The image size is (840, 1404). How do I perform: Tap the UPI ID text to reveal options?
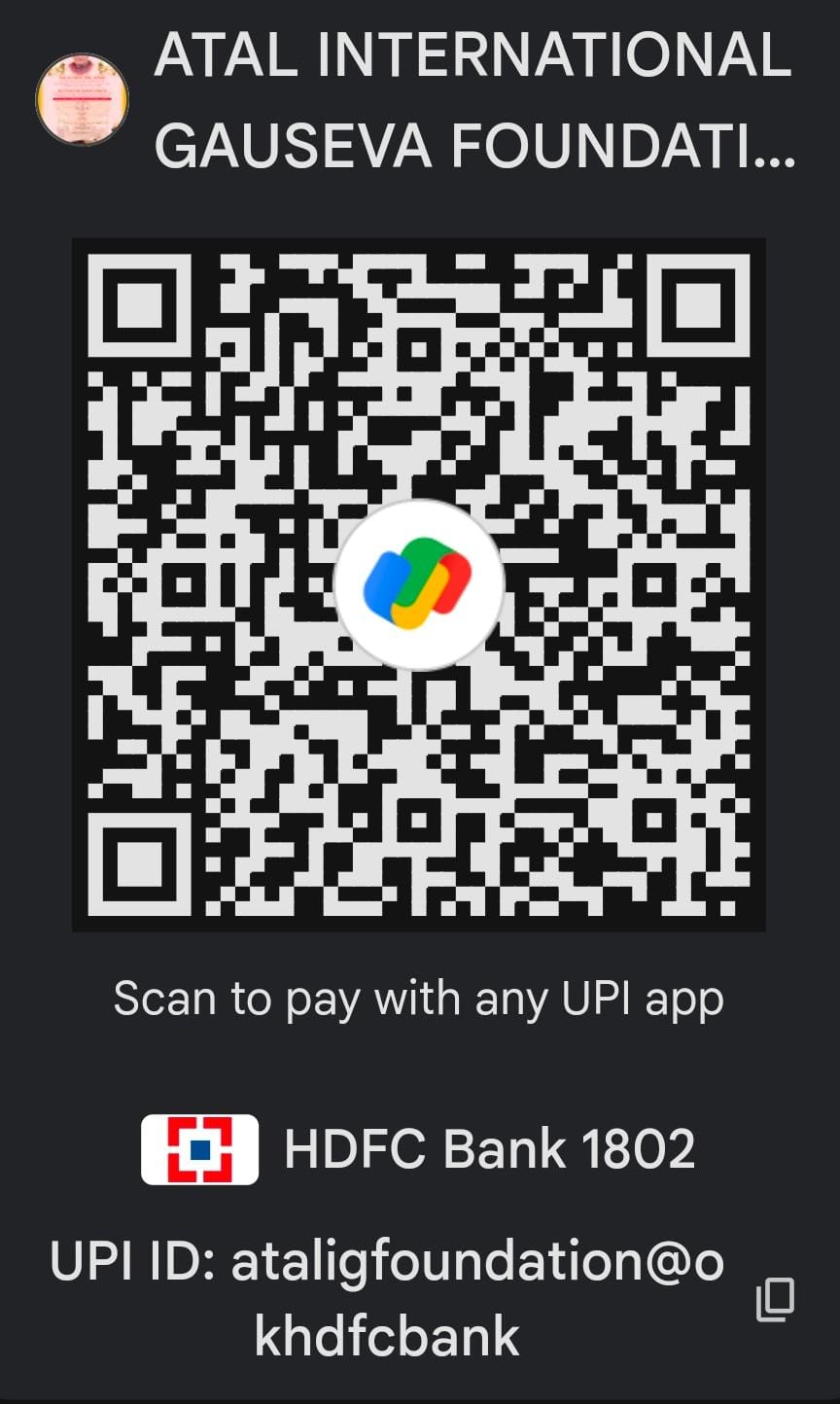[389, 1264]
